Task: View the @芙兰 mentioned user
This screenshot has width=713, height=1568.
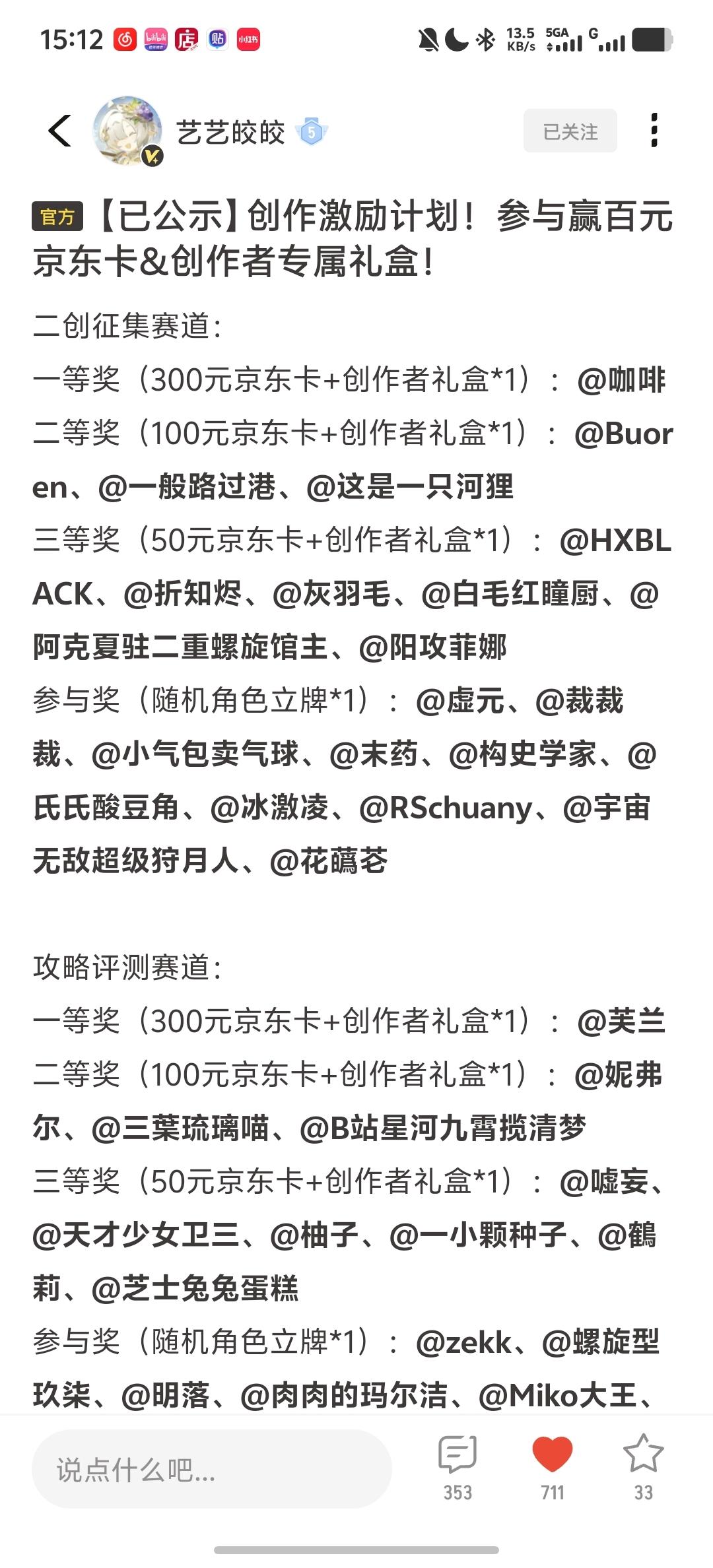Action: pos(621,1021)
